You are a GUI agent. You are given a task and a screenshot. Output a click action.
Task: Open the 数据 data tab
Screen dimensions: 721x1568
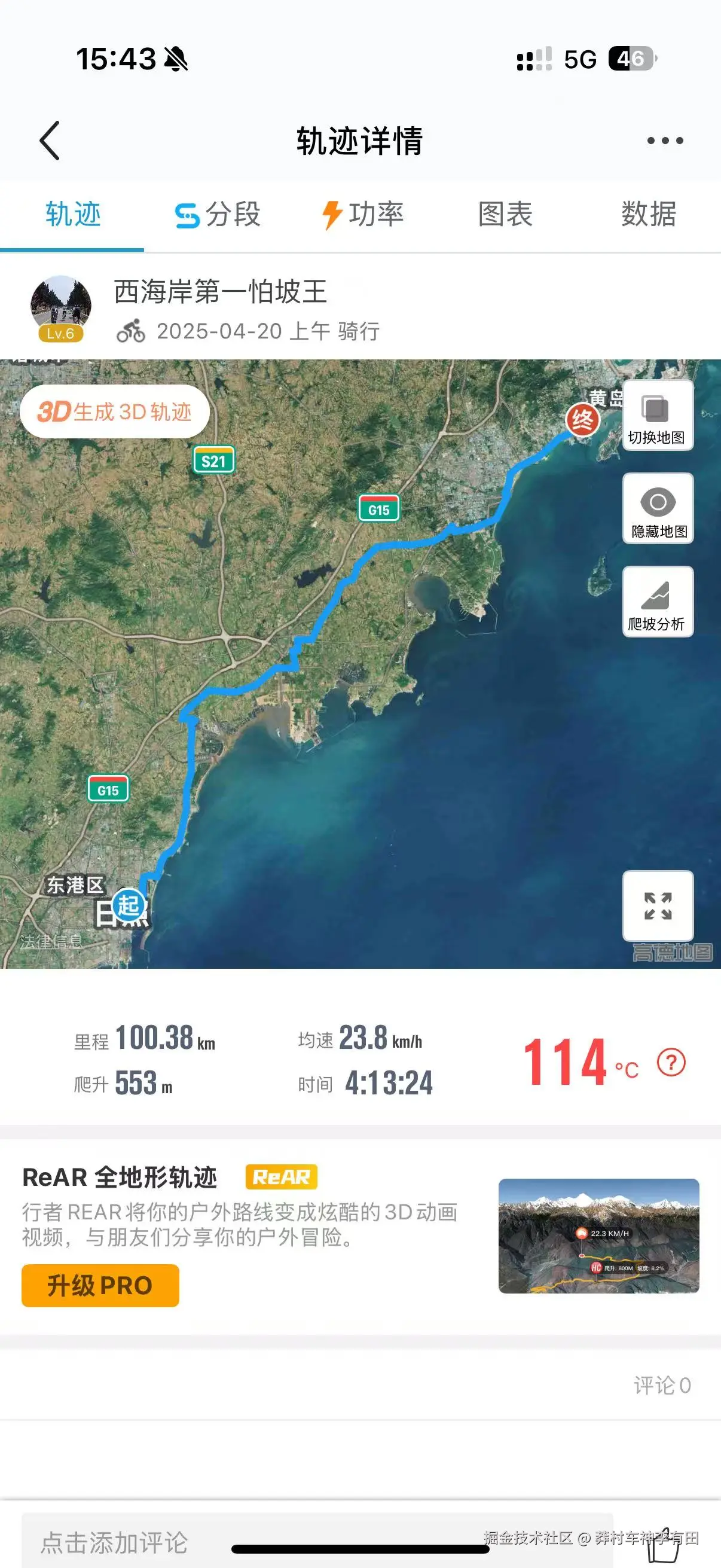click(647, 213)
